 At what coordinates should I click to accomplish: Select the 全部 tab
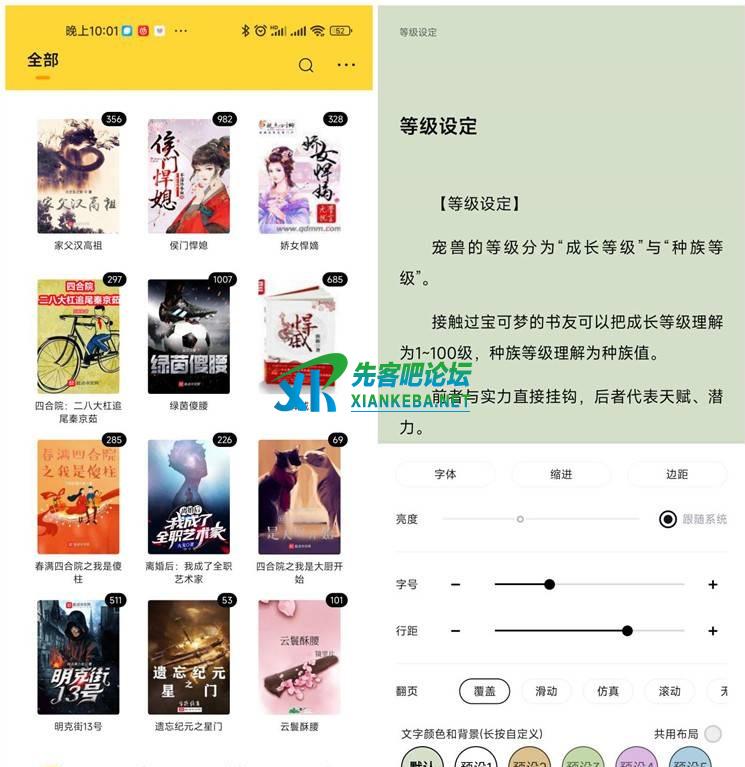coord(42,60)
